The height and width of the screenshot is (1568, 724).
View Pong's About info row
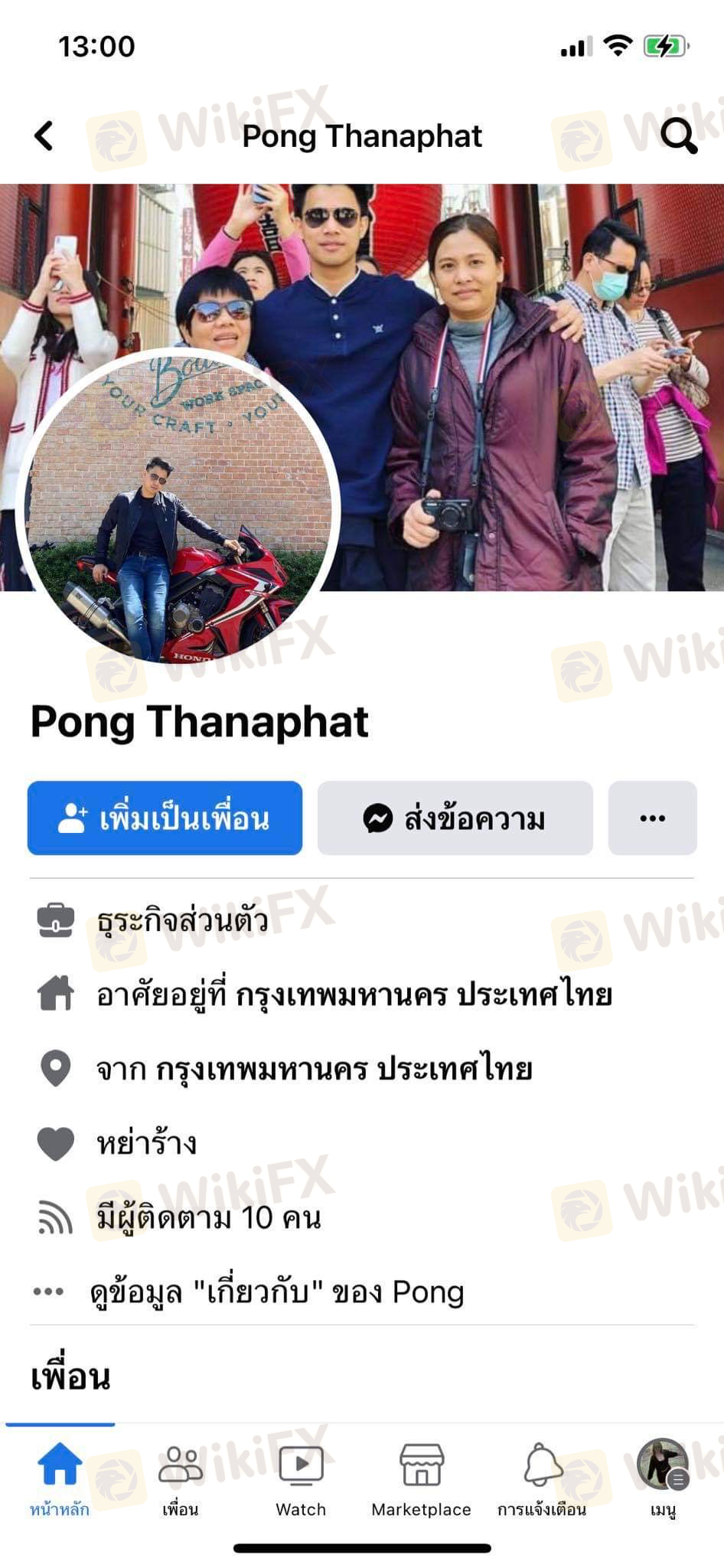coord(362,1292)
